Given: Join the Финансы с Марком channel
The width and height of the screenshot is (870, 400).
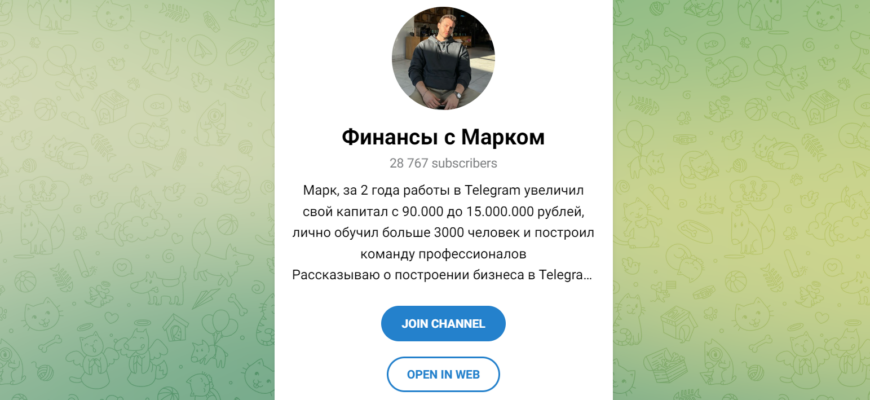Looking at the screenshot, I should pyautogui.click(x=443, y=324).
